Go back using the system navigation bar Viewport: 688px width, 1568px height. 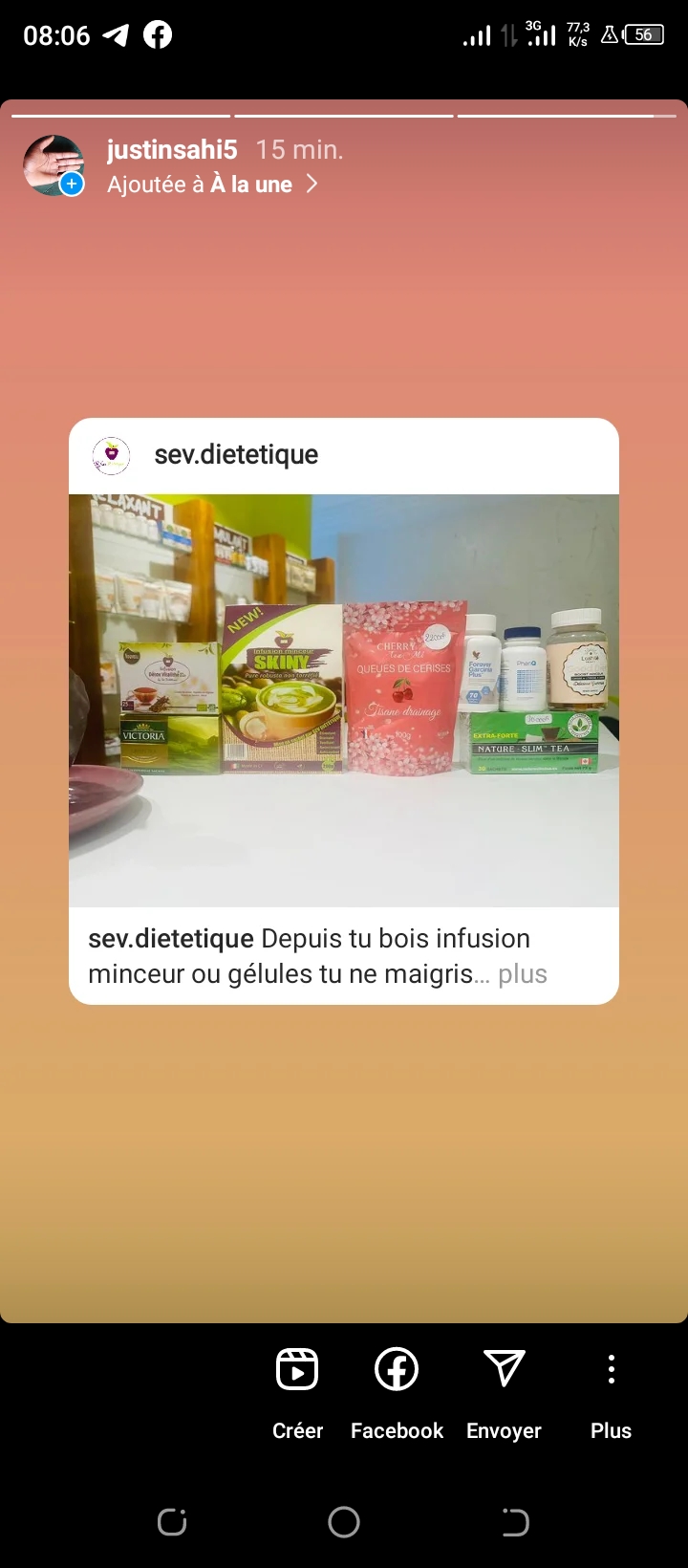tap(515, 1522)
